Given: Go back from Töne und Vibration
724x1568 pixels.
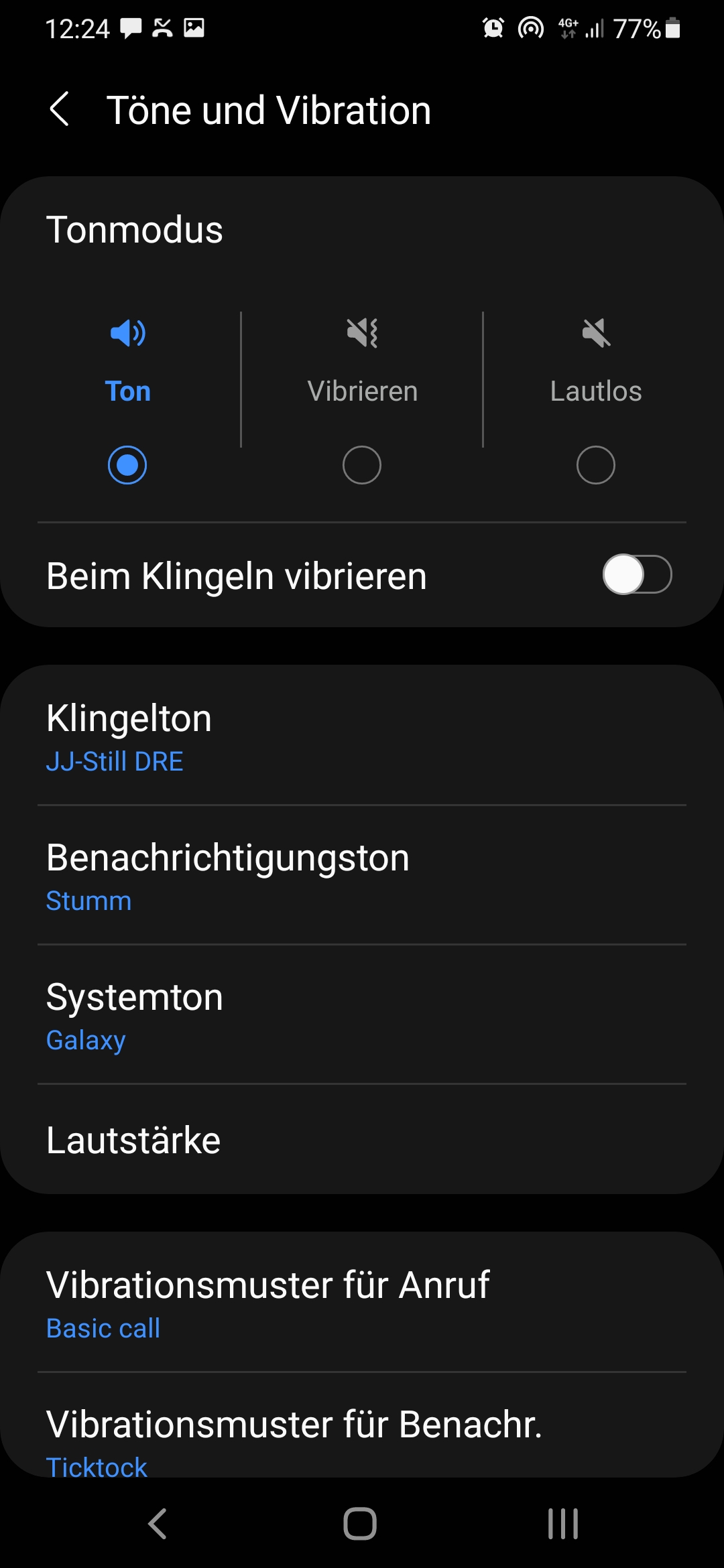Looking at the screenshot, I should point(60,110).
